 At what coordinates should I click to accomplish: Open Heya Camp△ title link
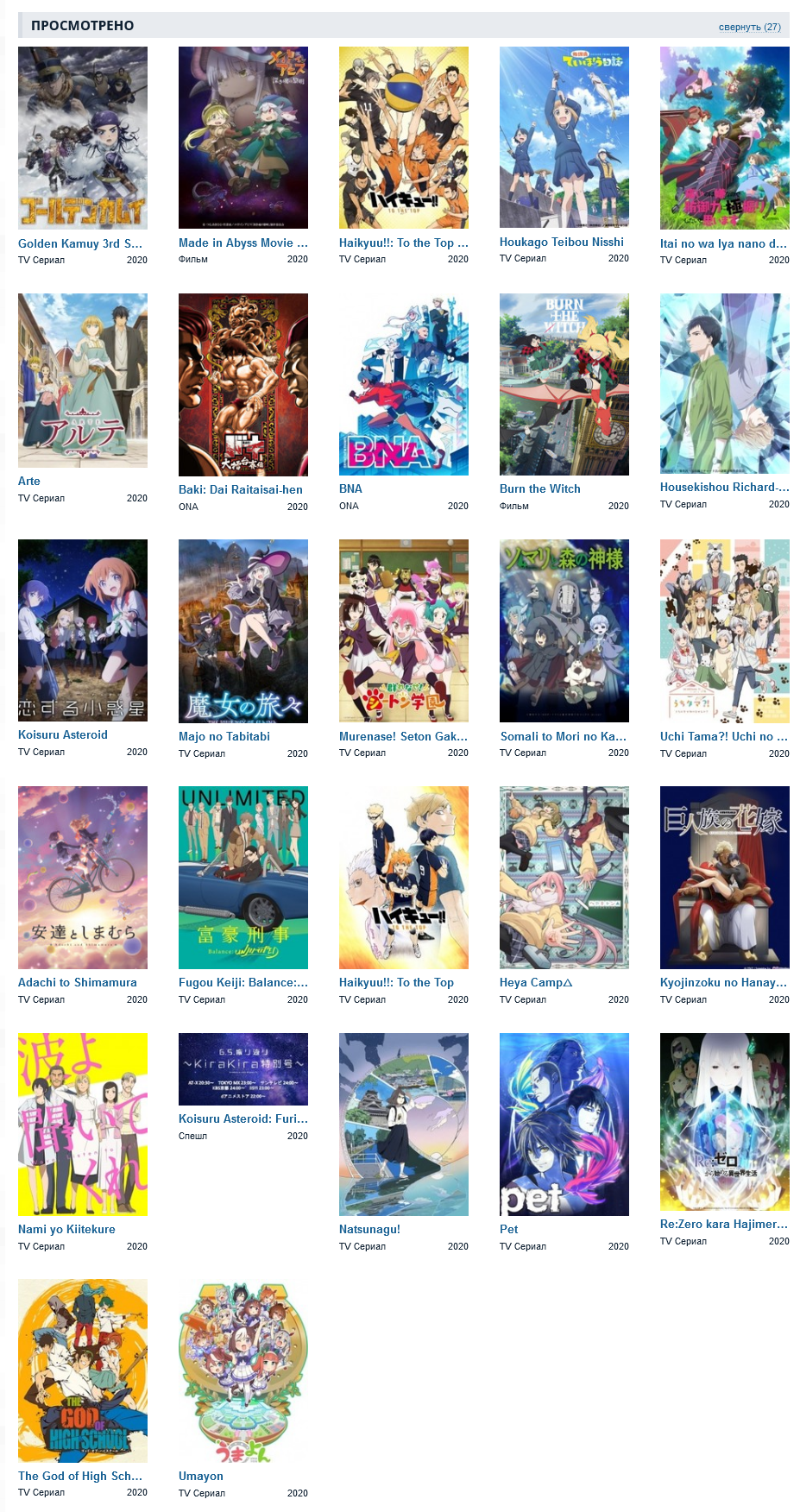click(535, 982)
